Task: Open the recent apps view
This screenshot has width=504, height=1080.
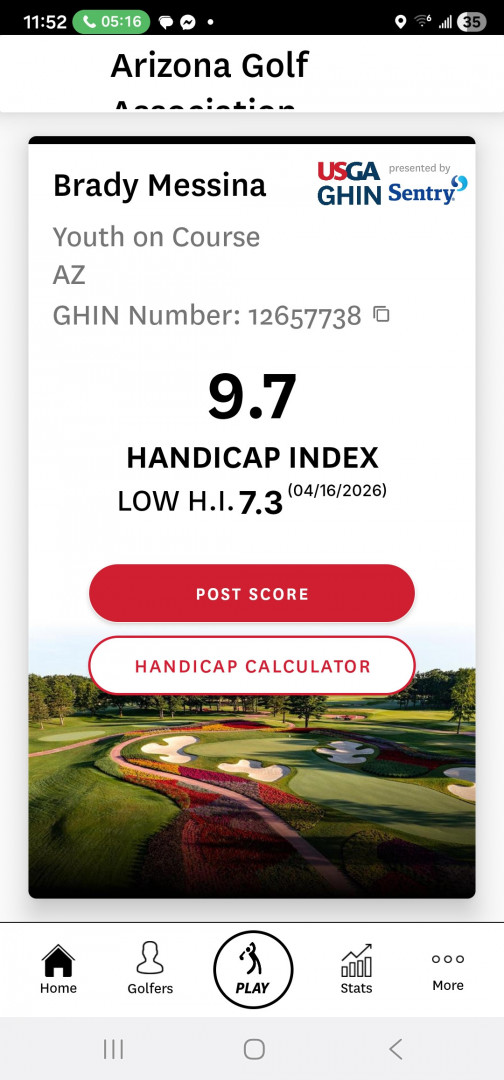Action: 113,1049
